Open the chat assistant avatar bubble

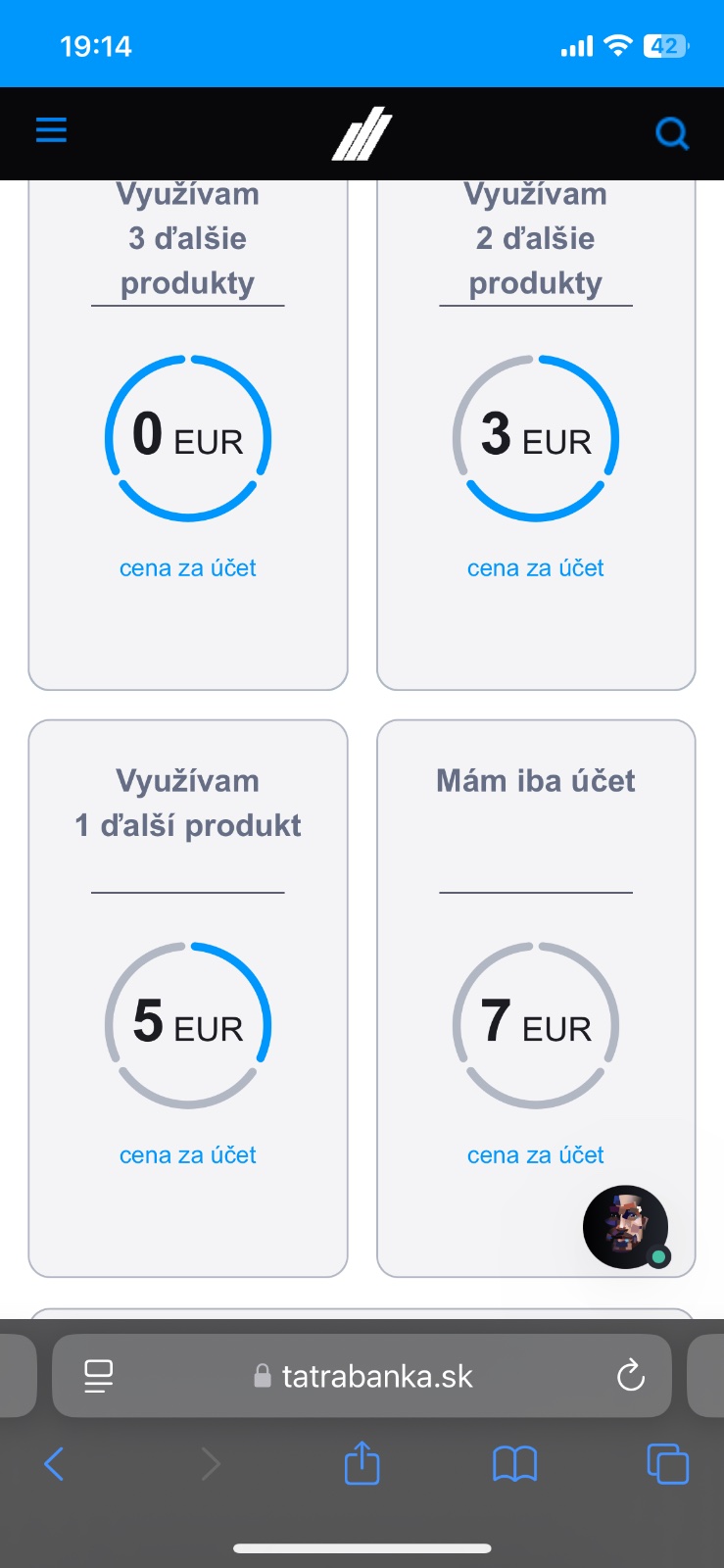tap(625, 1227)
